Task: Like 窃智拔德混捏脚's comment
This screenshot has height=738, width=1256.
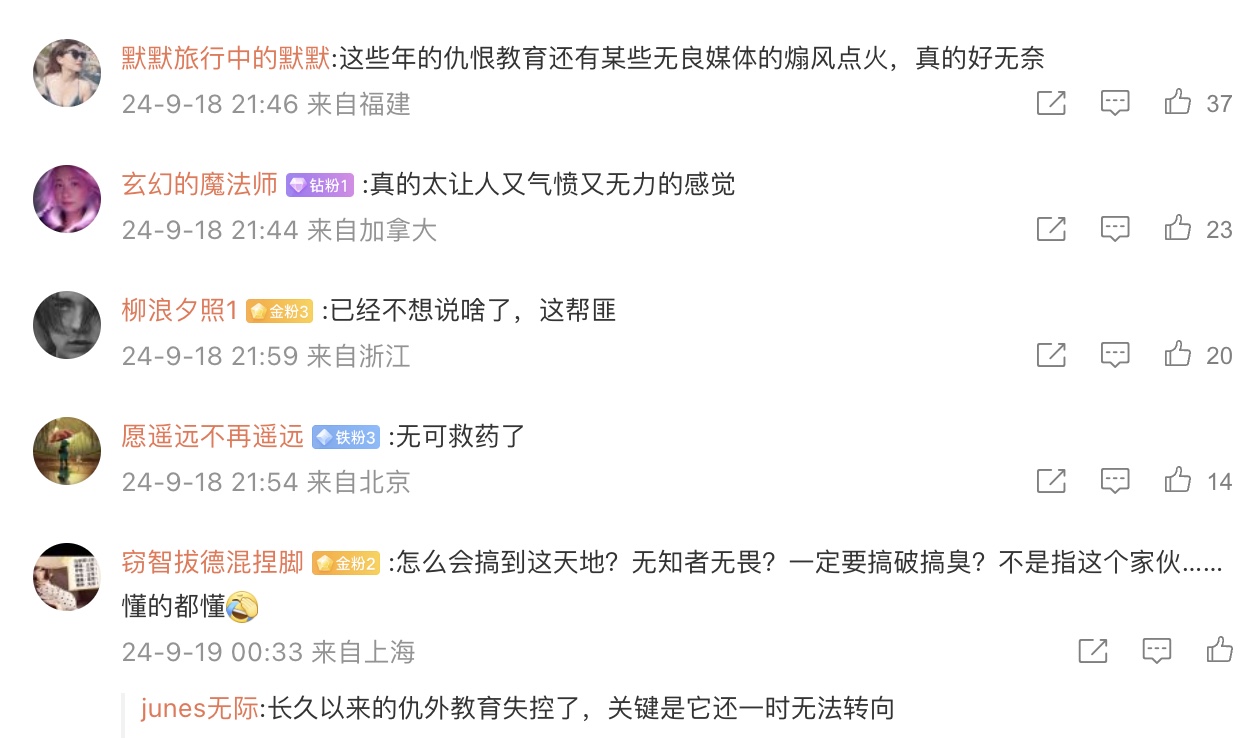Action: pyautogui.click(x=1220, y=650)
